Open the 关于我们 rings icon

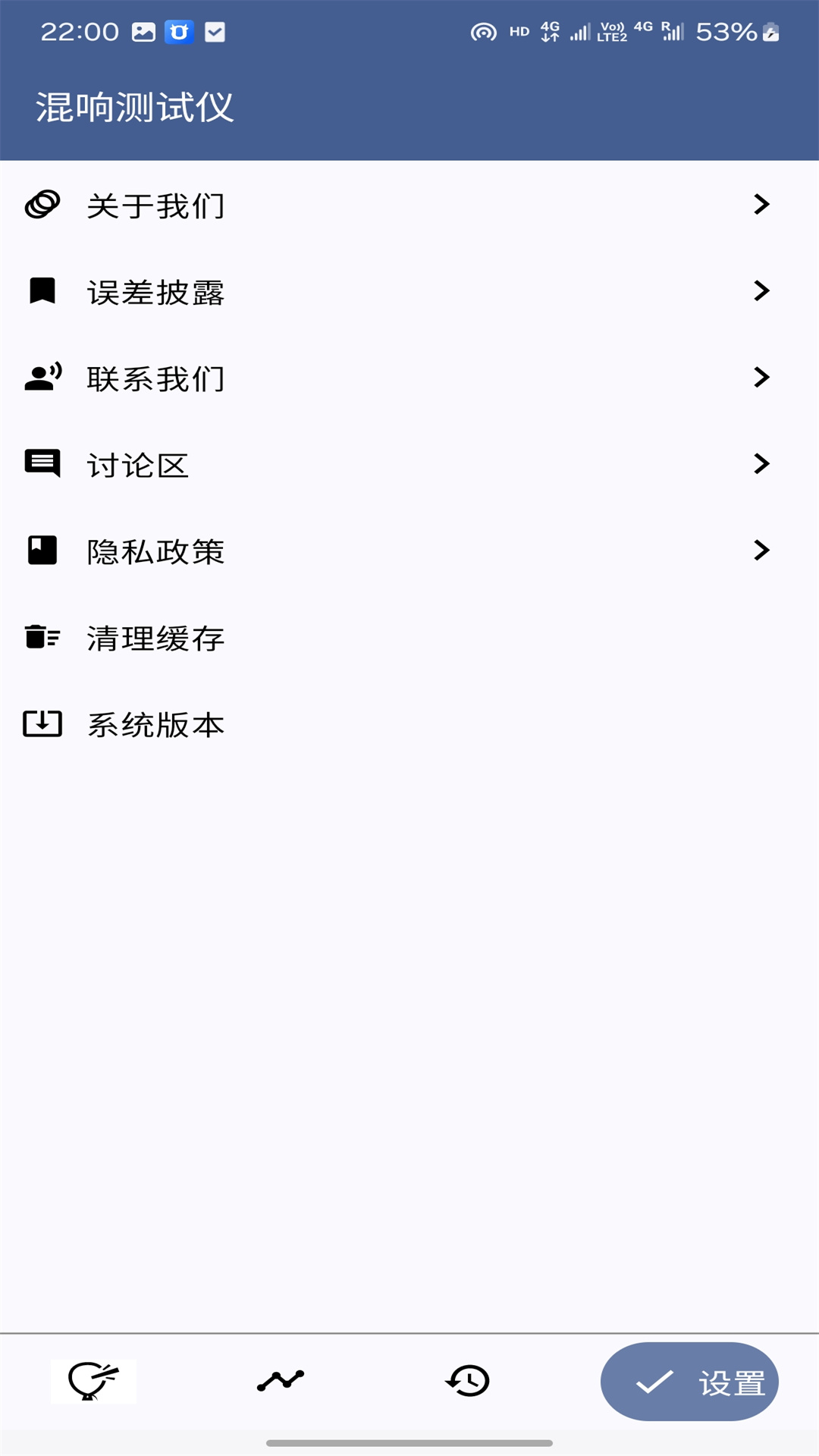[x=42, y=204]
